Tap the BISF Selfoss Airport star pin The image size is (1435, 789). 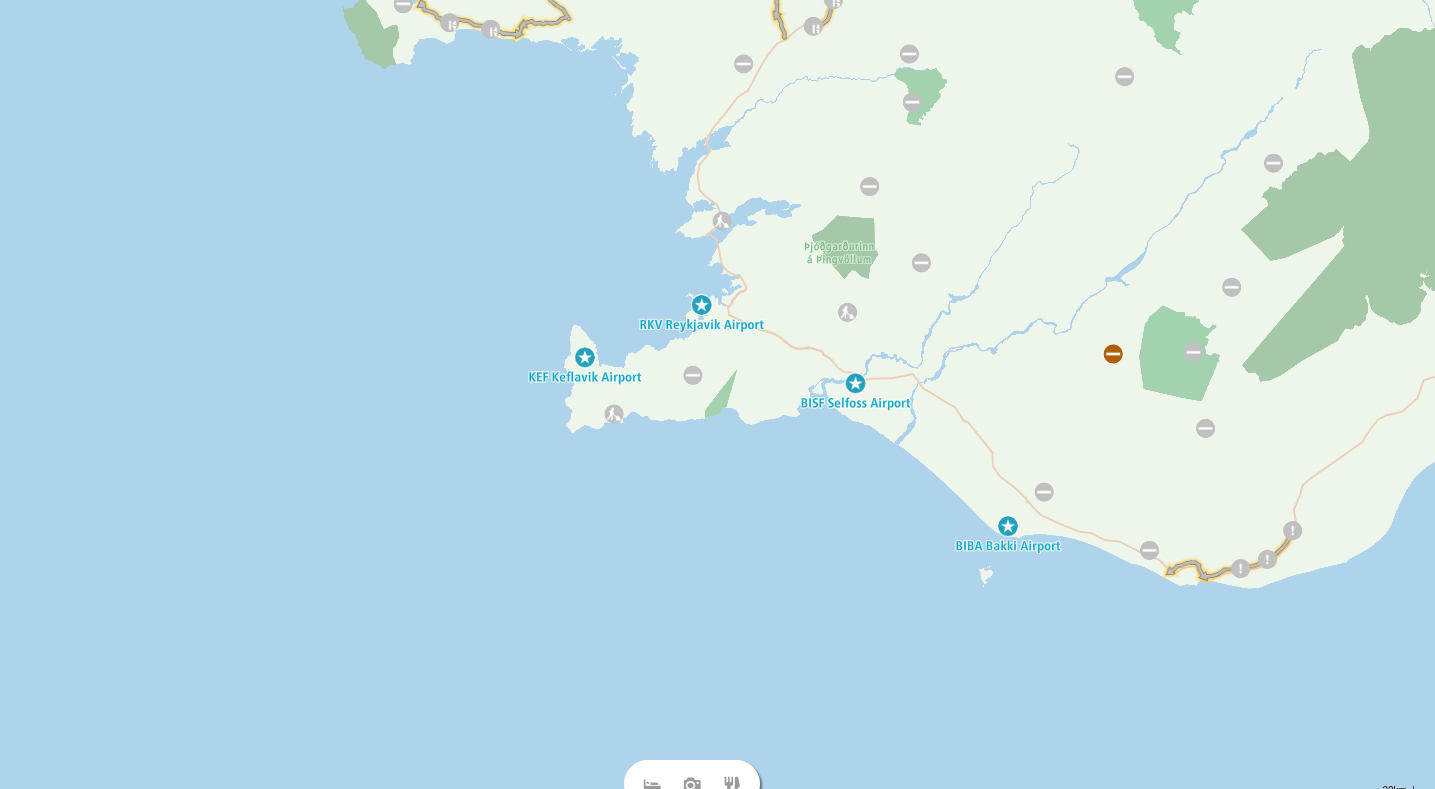855,384
